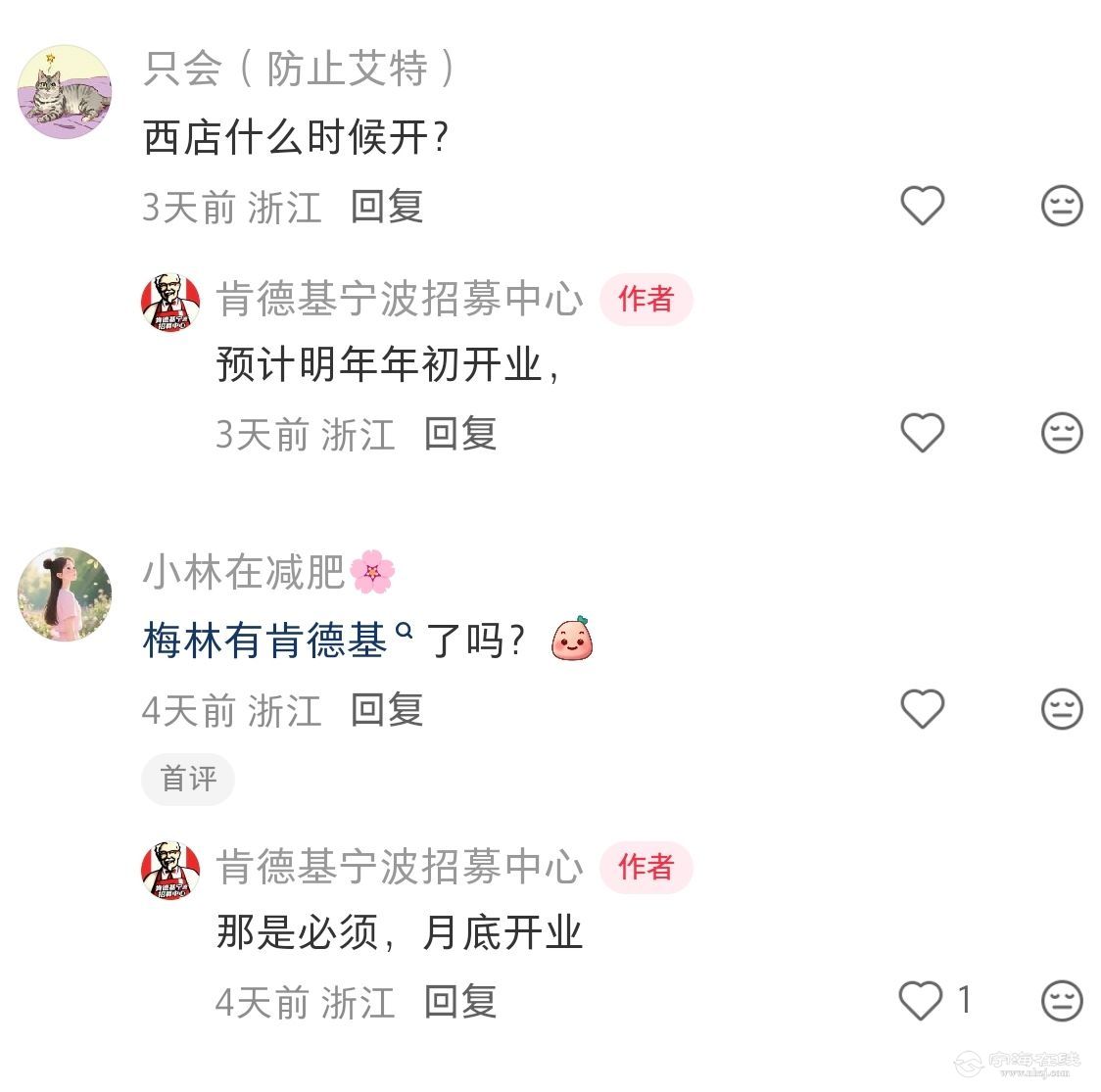Open 小林在减肥's profile avatar

(x=65, y=594)
